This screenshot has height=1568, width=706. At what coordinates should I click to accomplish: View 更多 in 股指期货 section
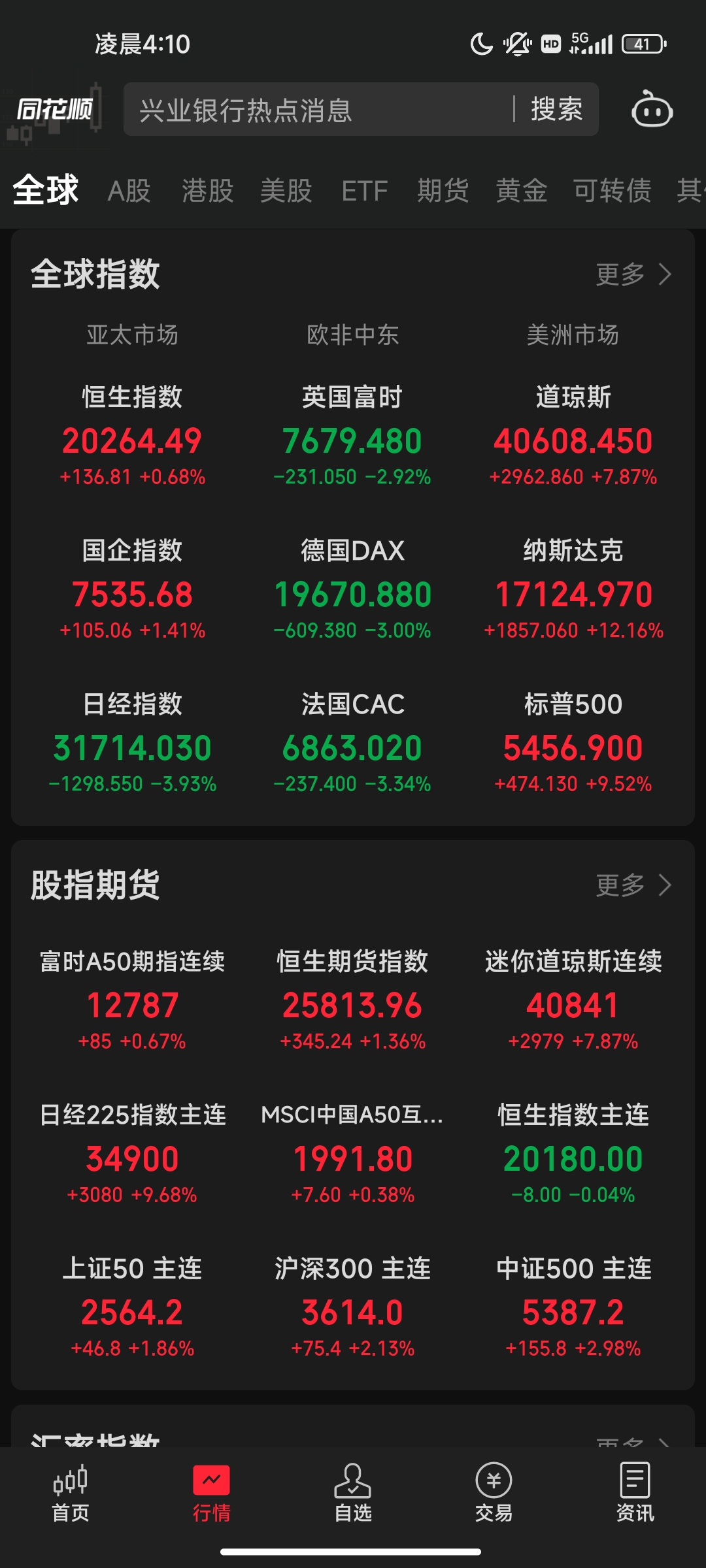point(633,885)
